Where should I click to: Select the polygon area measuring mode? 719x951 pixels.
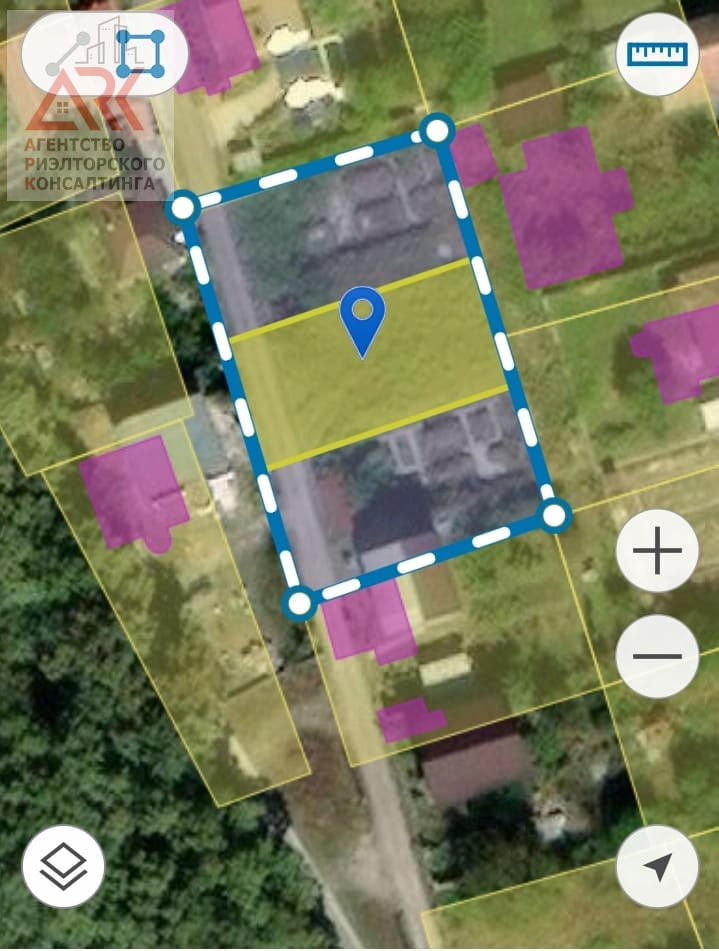139,54
